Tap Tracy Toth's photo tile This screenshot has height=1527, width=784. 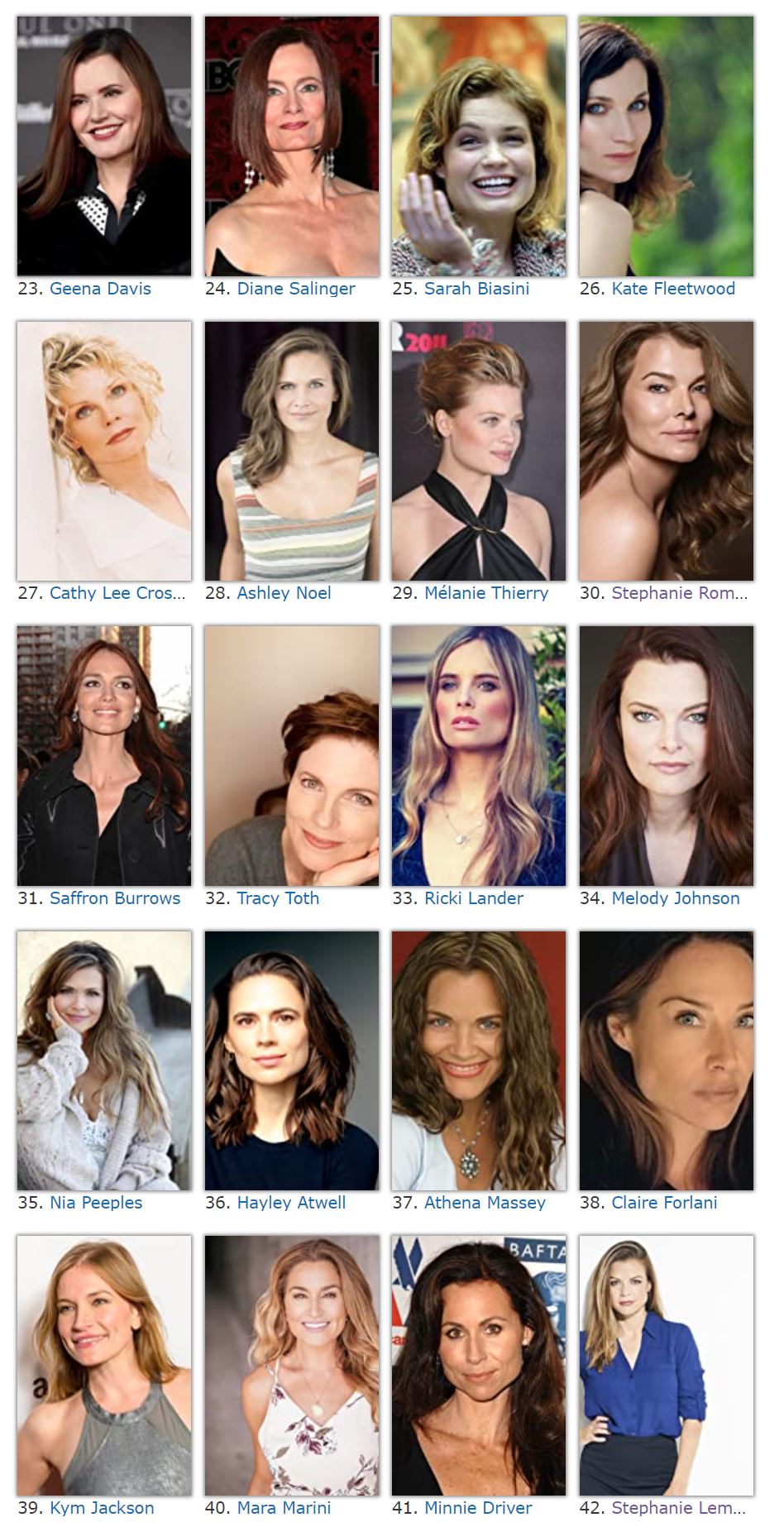pyautogui.click(x=292, y=756)
